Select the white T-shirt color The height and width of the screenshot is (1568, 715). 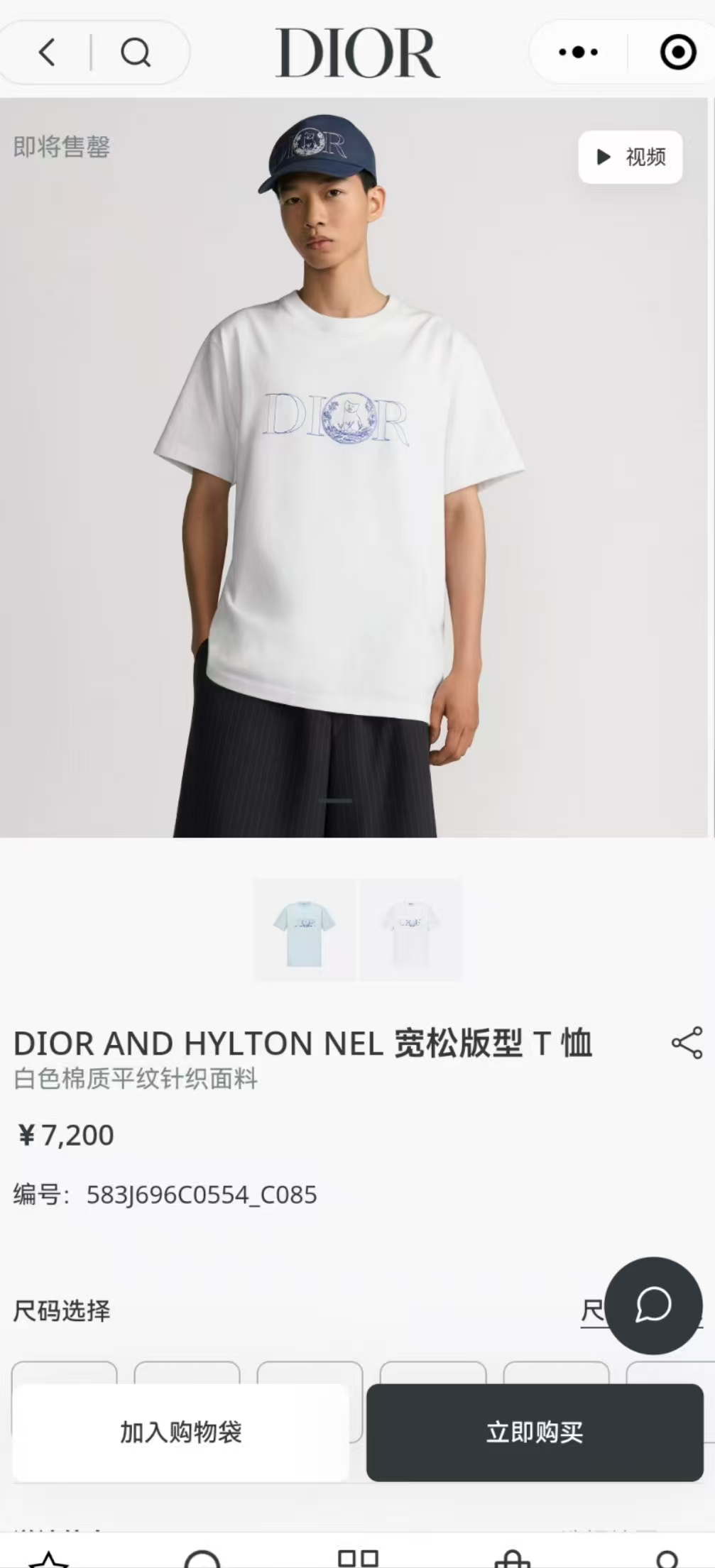(x=411, y=929)
